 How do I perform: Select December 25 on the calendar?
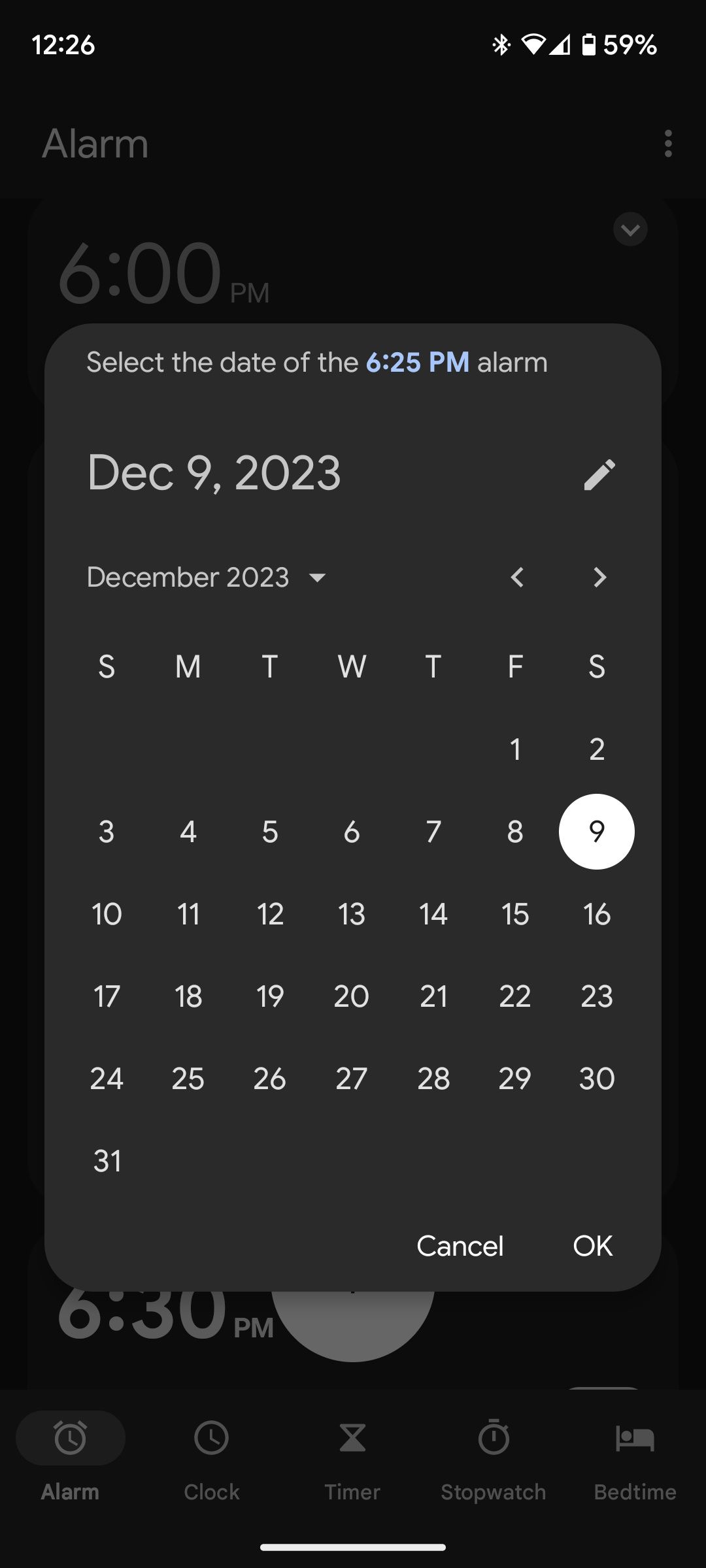click(x=188, y=1079)
